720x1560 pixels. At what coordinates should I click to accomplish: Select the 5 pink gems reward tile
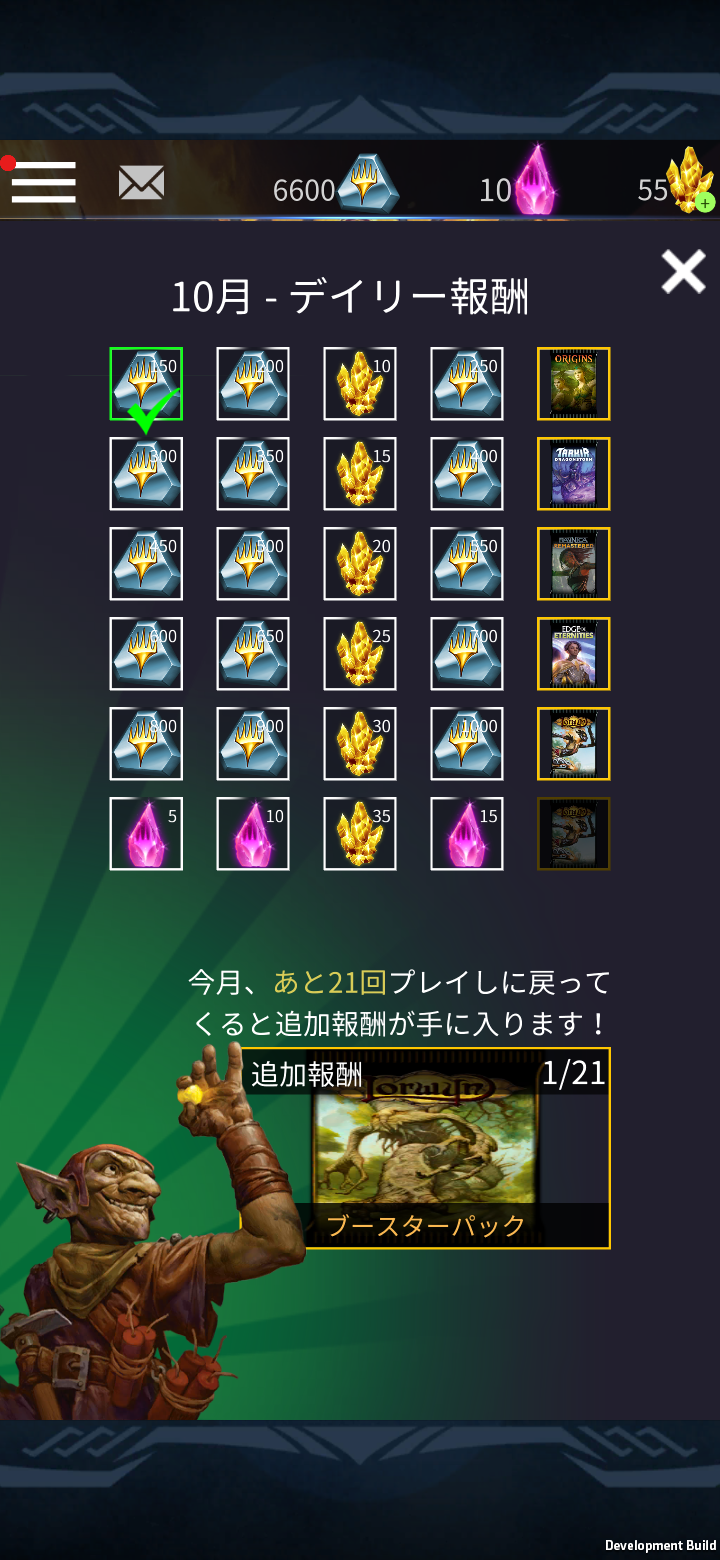click(146, 834)
